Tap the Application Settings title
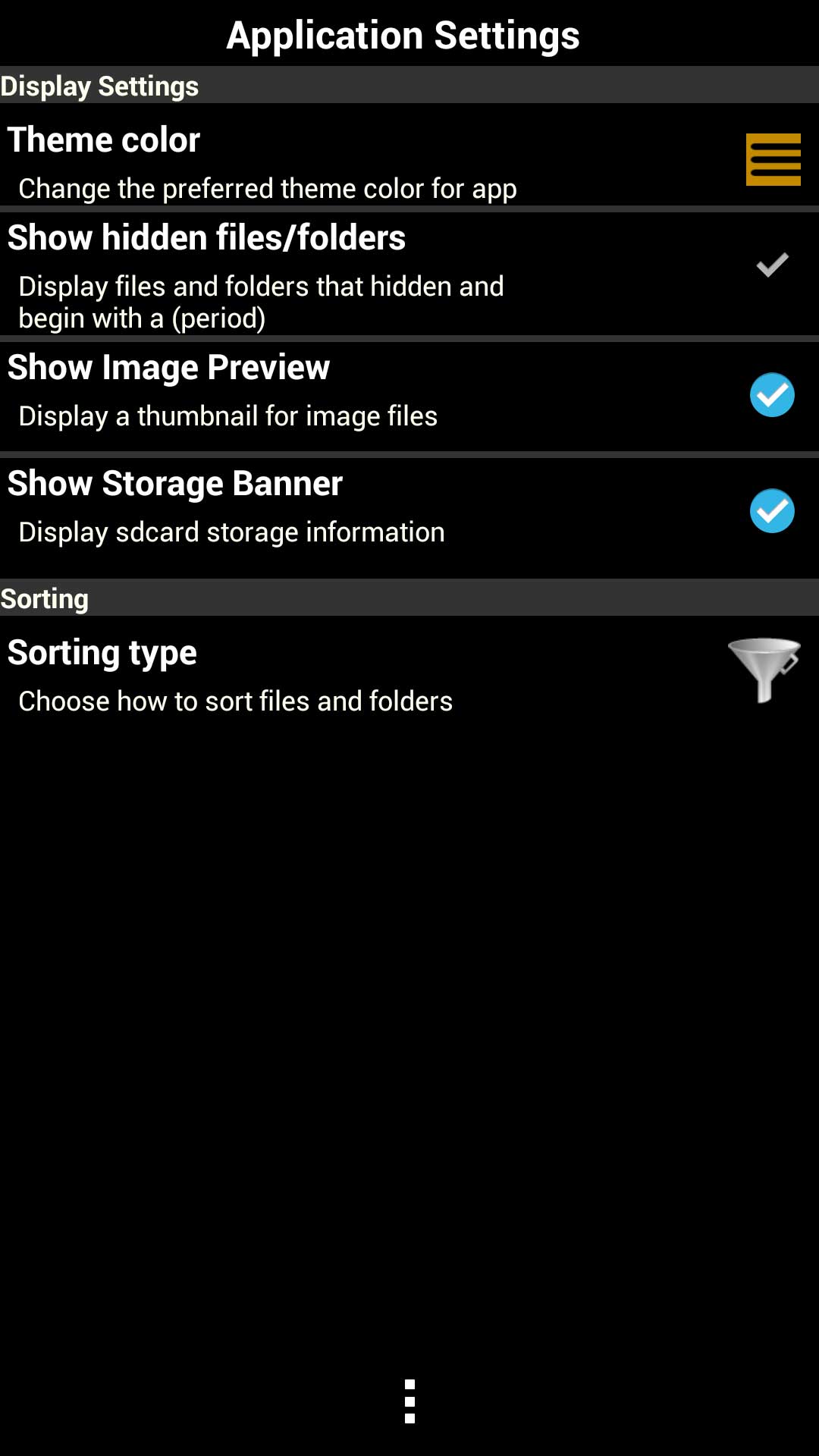Image resolution: width=819 pixels, height=1456 pixels. pos(403,35)
